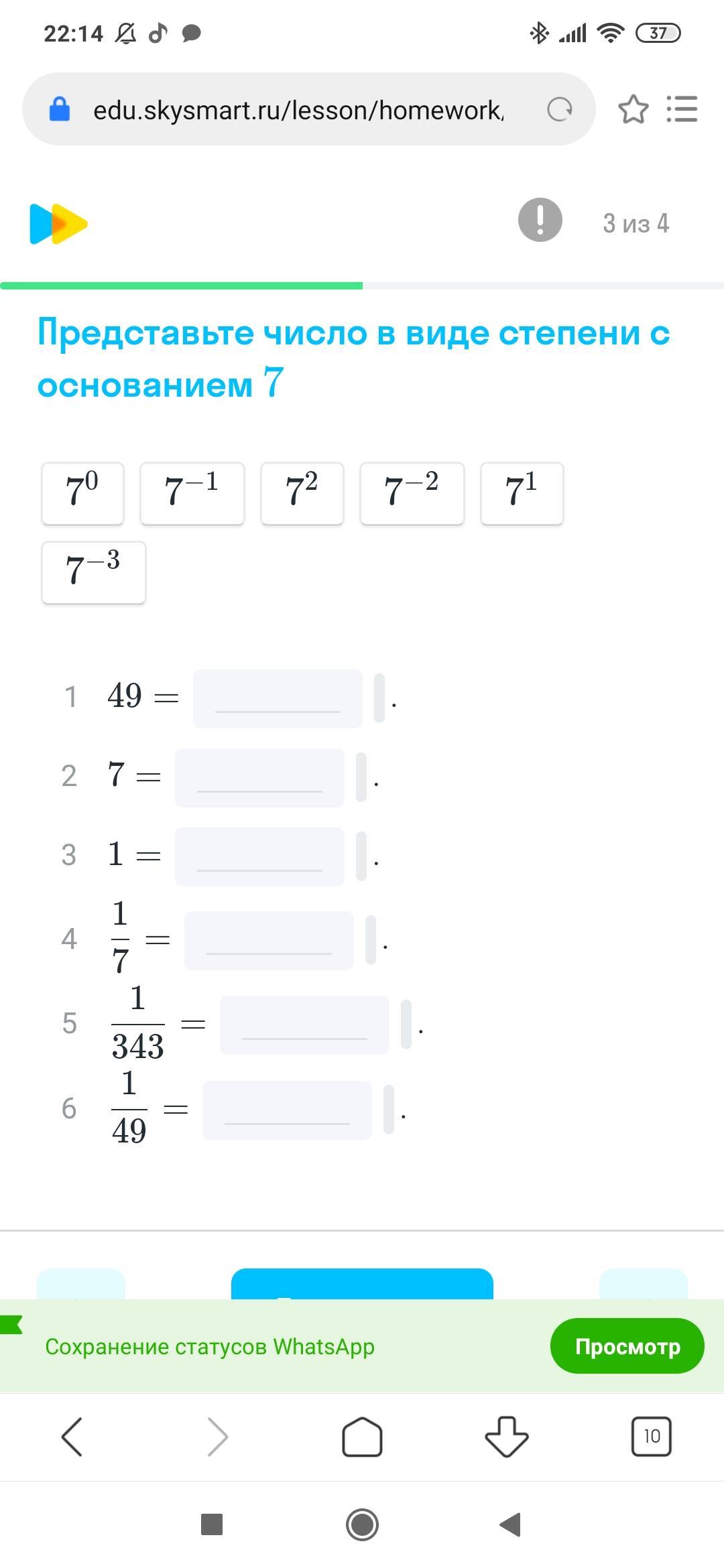Image resolution: width=724 pixels, height=1568 pixels.
Task: Tap the answer slot for 7
Action: pyautogui.click(x=259, y=777)
